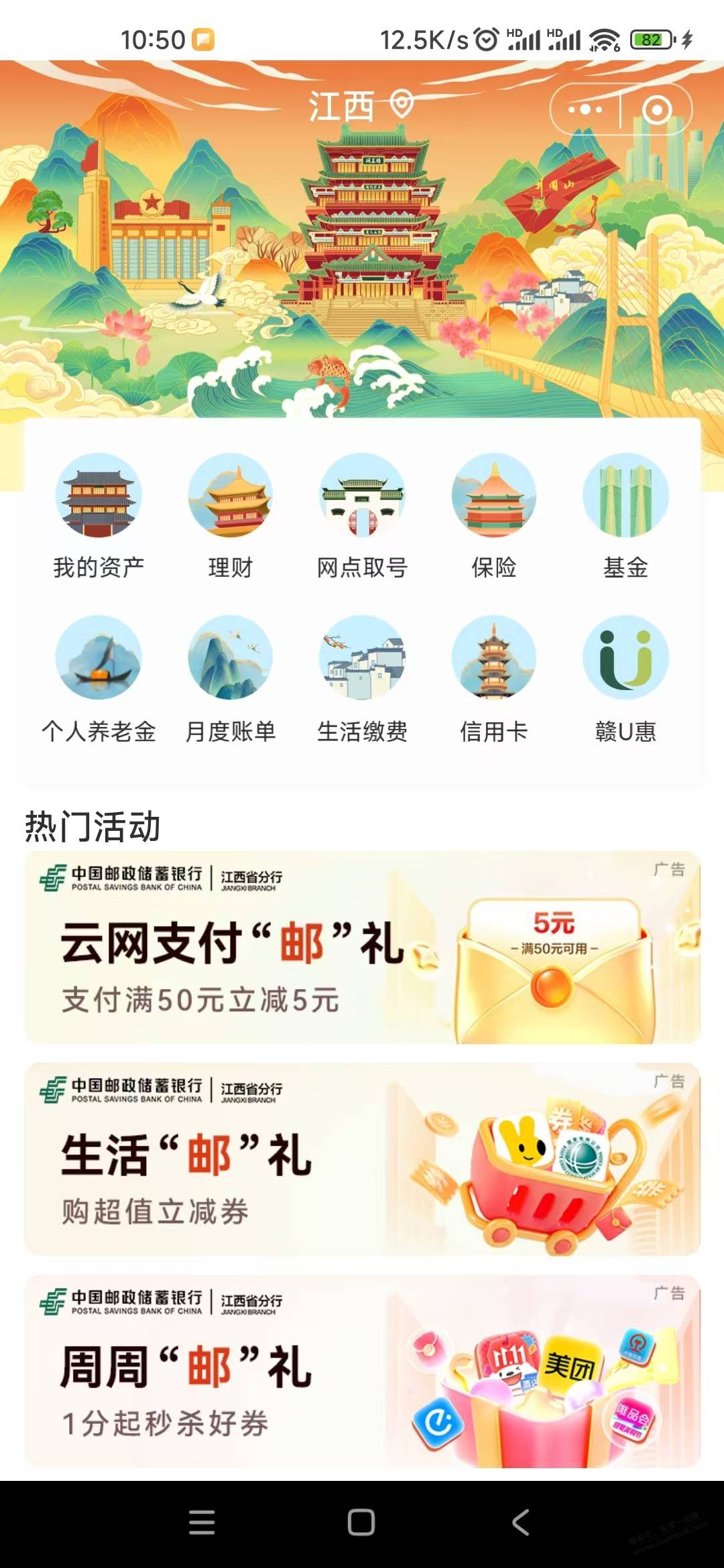This screenshot has height=1568, width=724.
Task: Open the 云网支付“邮”礼 banner
Action: point(362,948)
